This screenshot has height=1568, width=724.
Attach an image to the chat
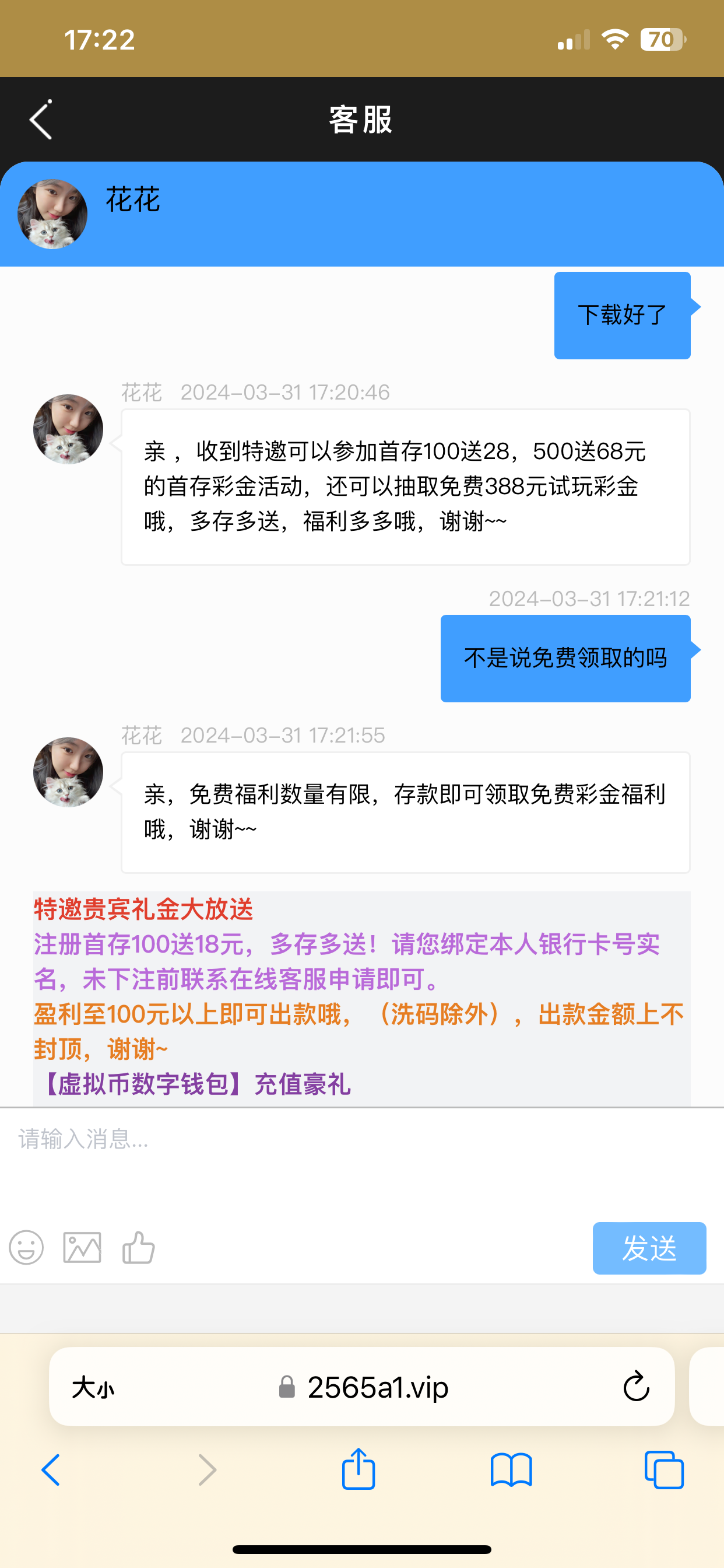[82, 1247]
